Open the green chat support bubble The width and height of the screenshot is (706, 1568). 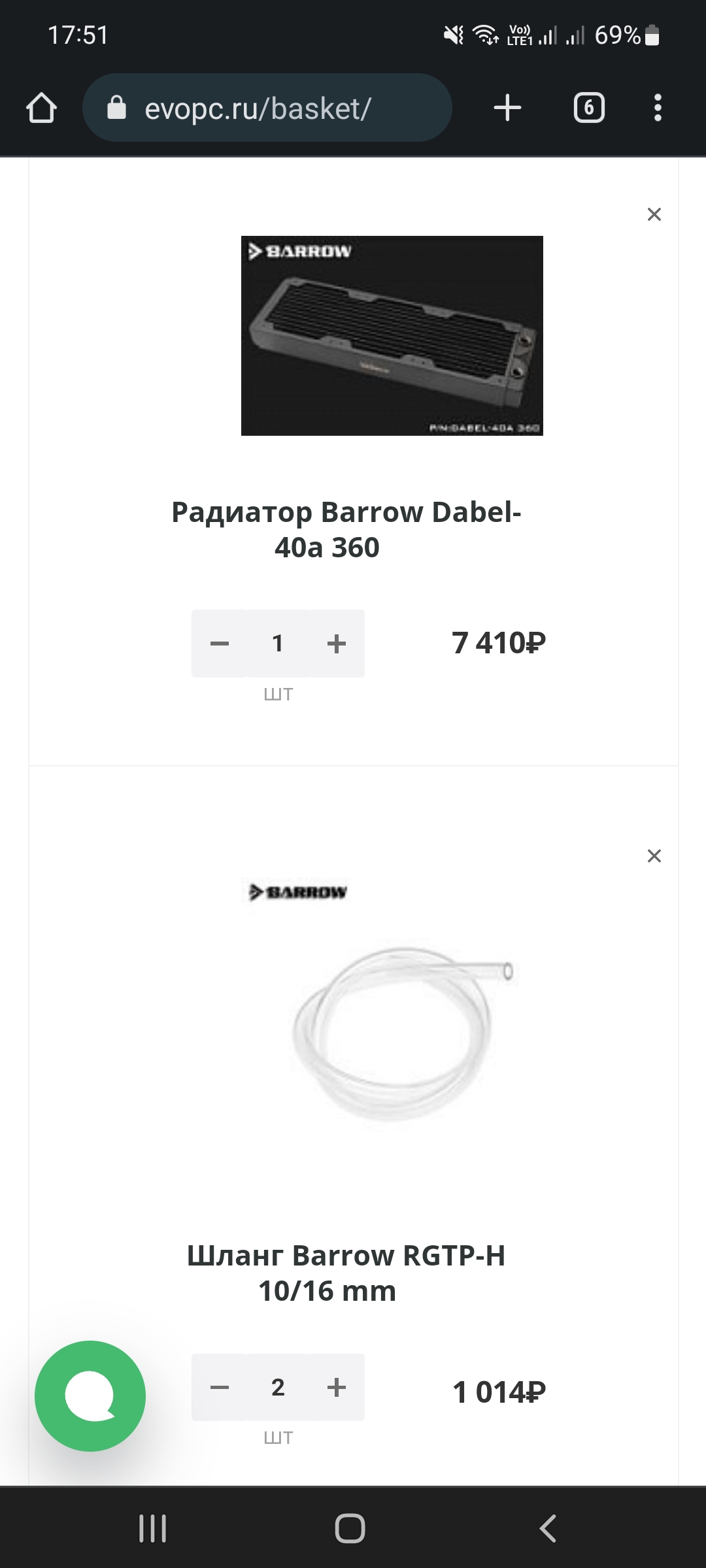90,1396
